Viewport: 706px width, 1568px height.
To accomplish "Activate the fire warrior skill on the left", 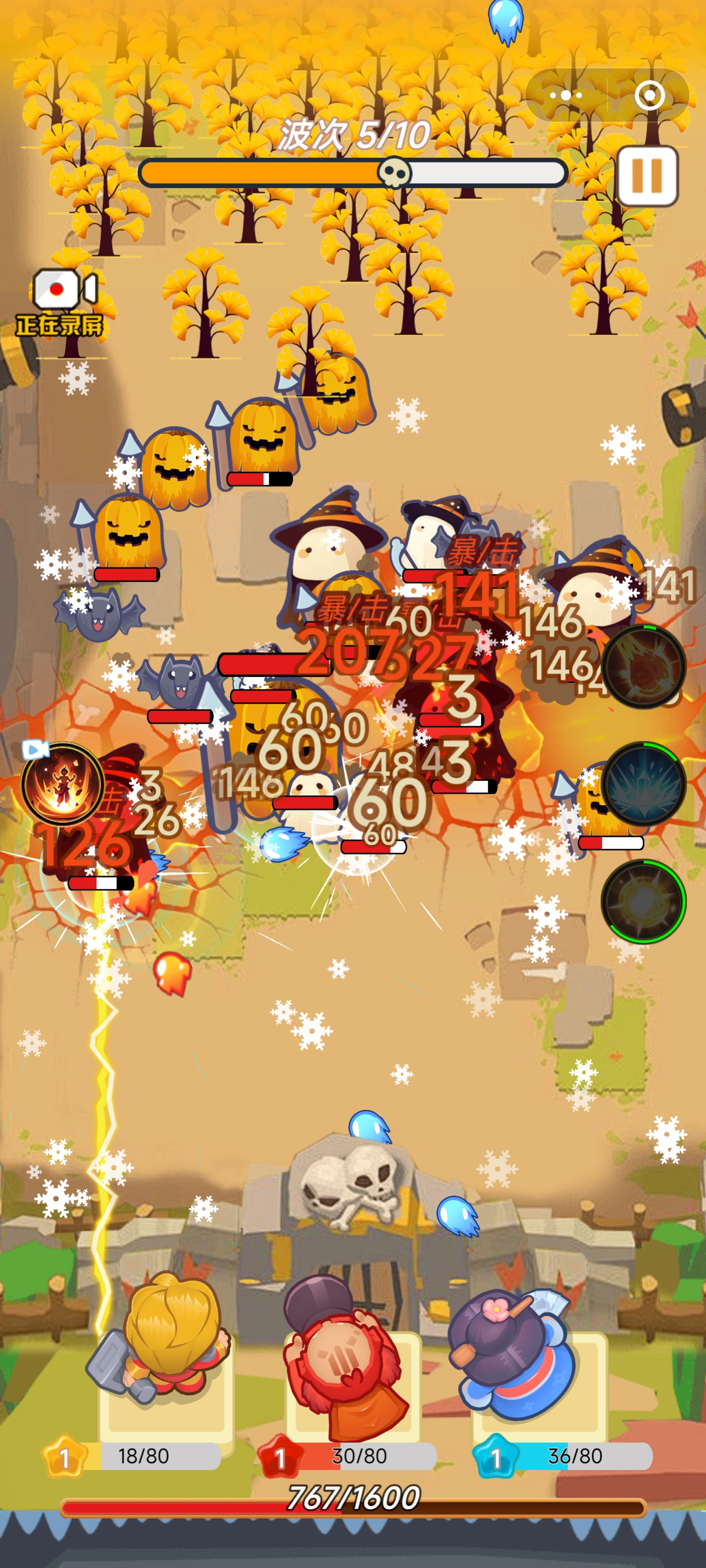I will (62, 784).
